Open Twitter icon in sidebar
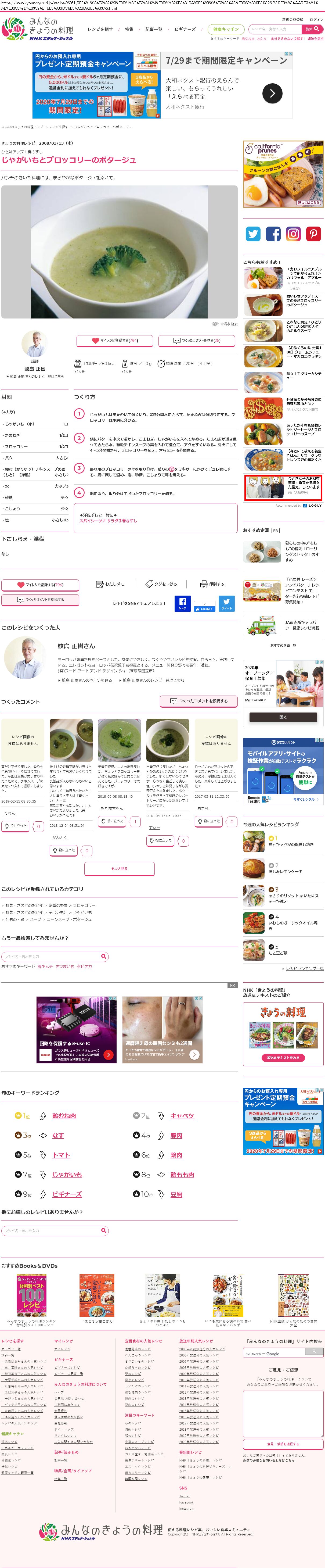The image size is (325, 1568). tap(252, 234)
